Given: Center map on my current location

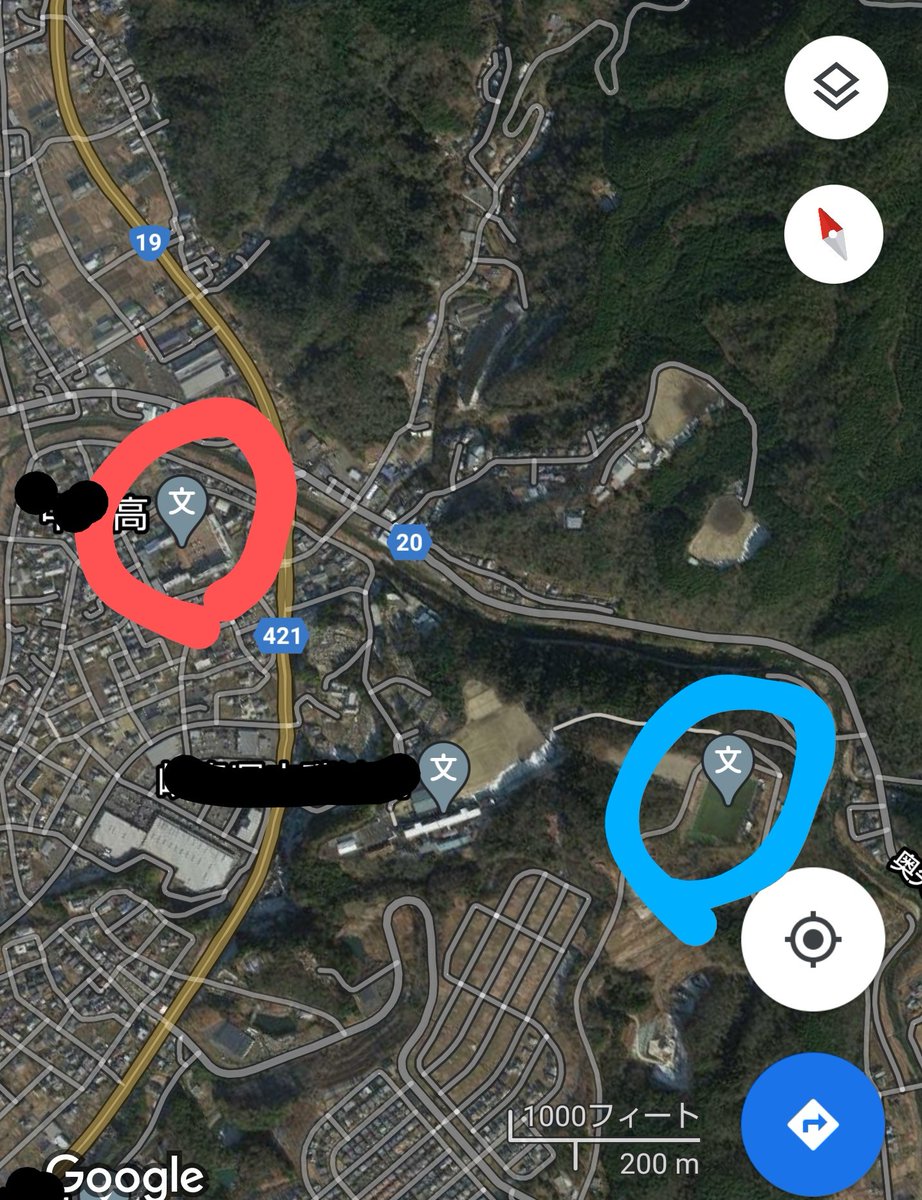Looking at the screenshot, I should pyautogui.click(x=812, y=940).
